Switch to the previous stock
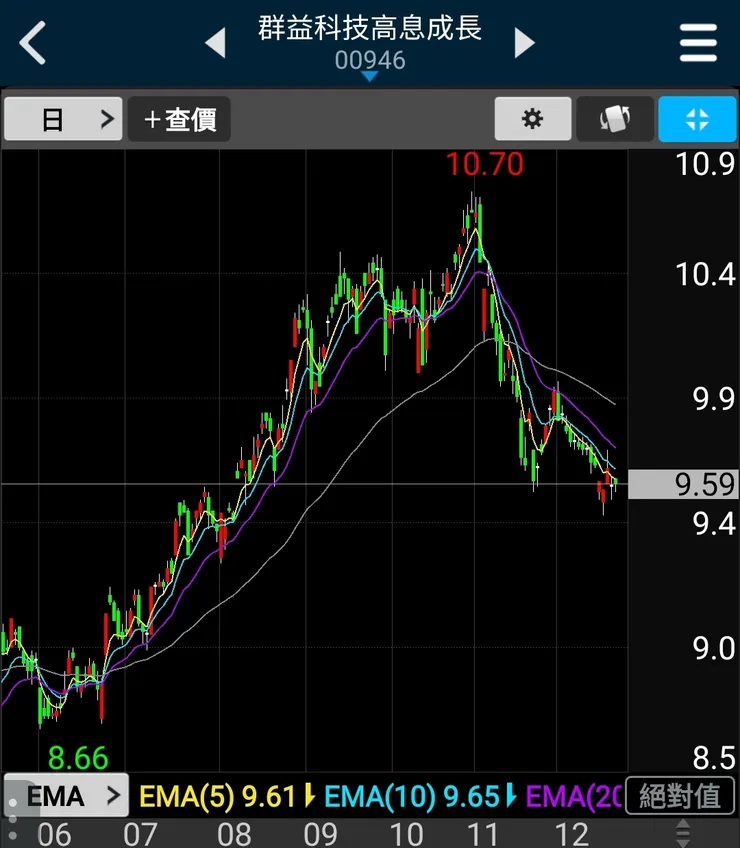 pyautogui.click(x=214, y=43)
